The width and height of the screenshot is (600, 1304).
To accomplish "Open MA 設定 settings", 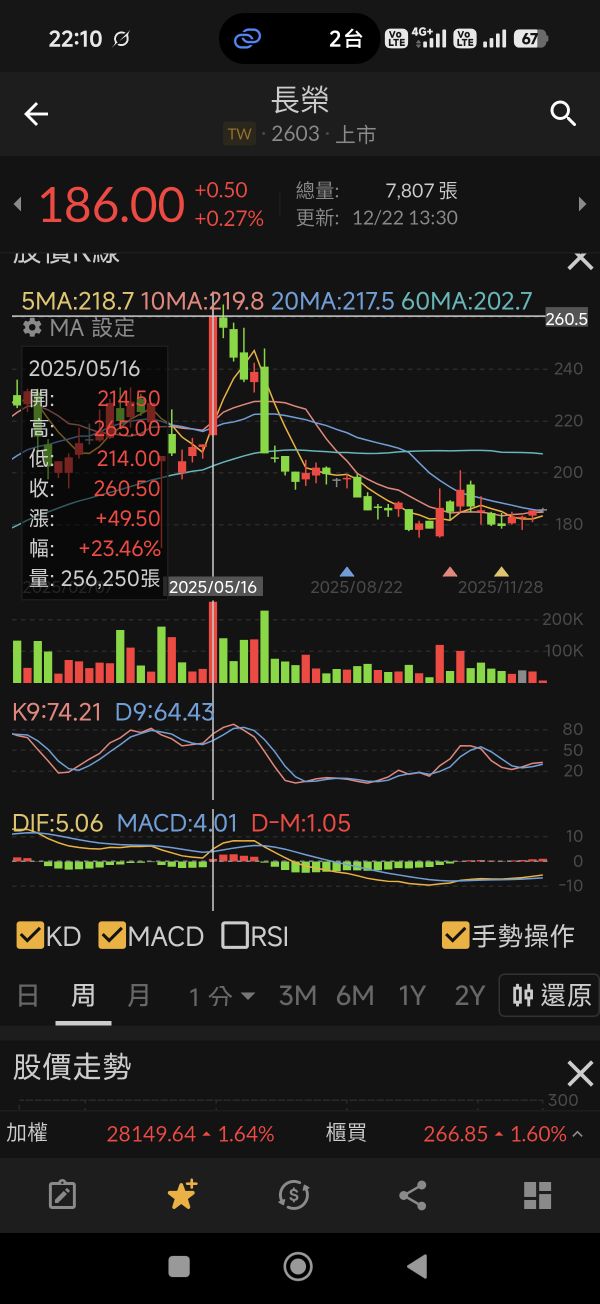I will (79, 328).
